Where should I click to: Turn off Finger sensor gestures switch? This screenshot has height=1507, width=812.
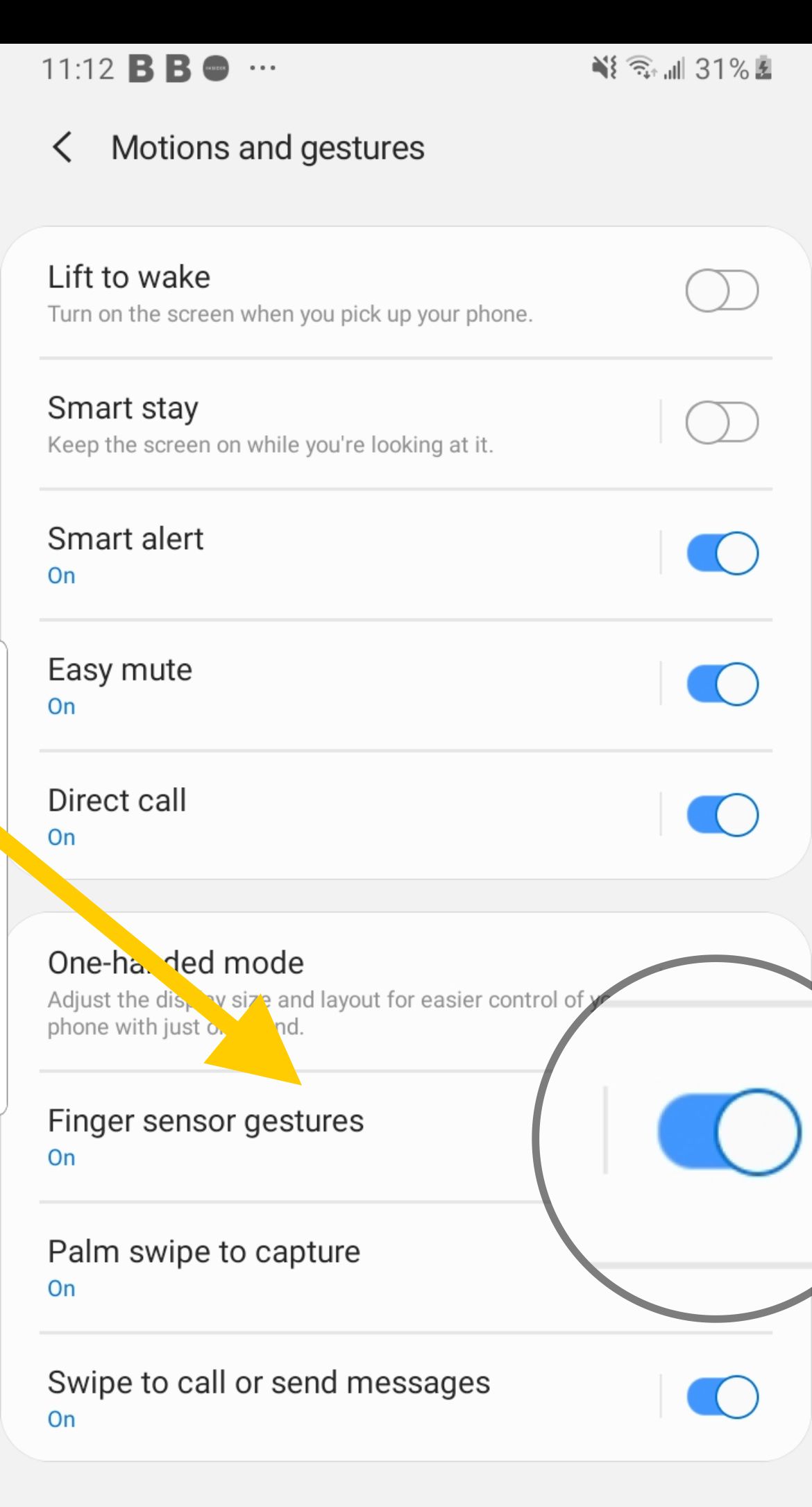pos(729,1131)
